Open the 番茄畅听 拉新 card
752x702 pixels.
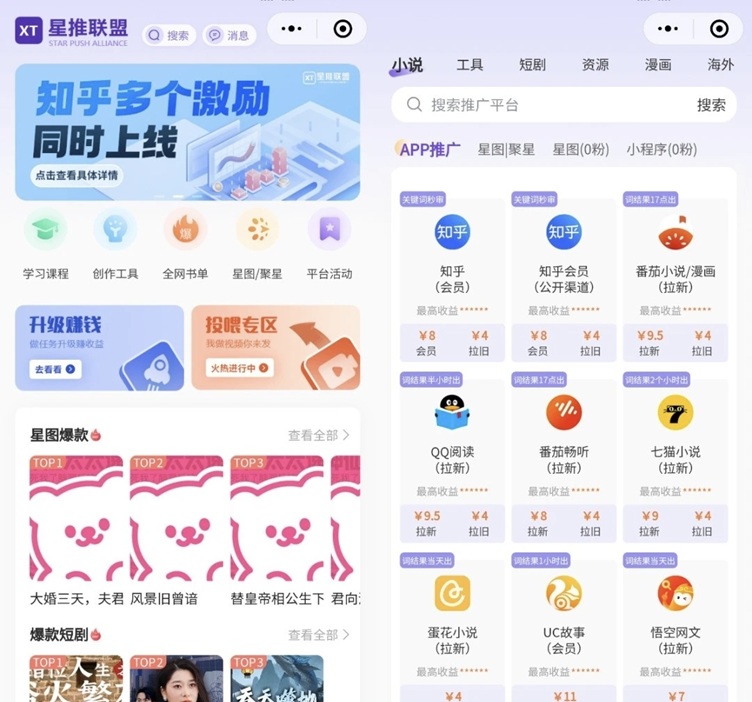tap(564, 450)
